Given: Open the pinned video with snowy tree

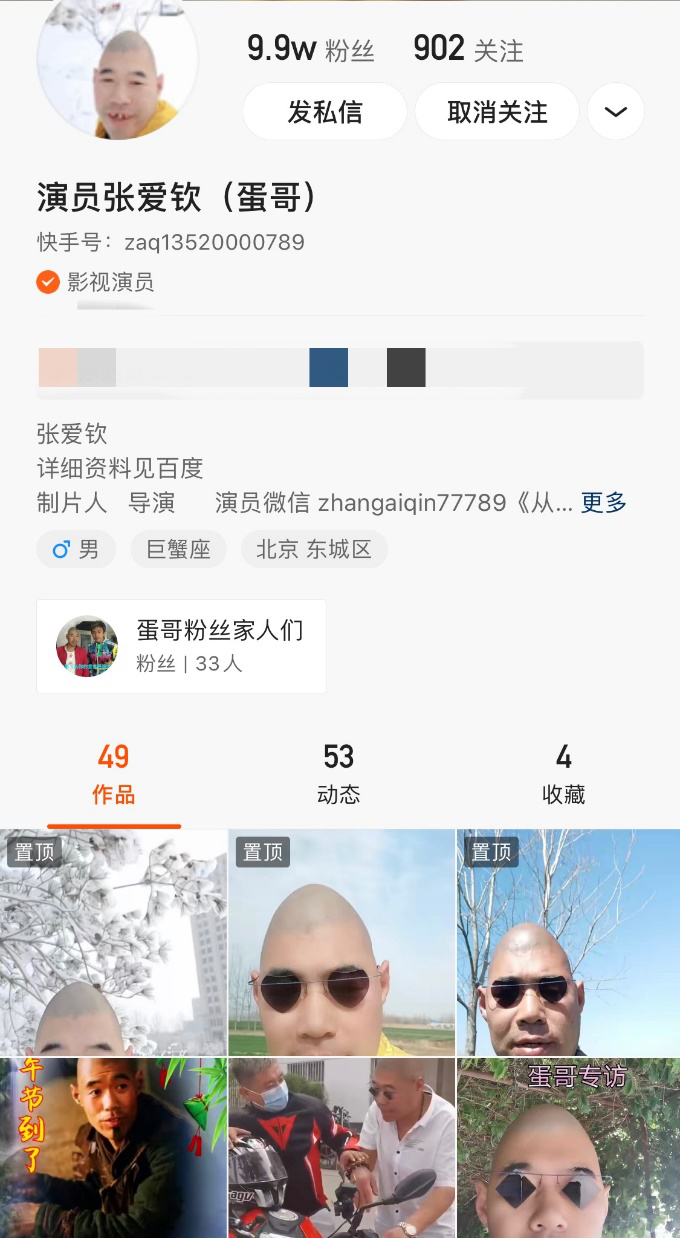Looking at the screenshot, I should click(x=113, y=942).
